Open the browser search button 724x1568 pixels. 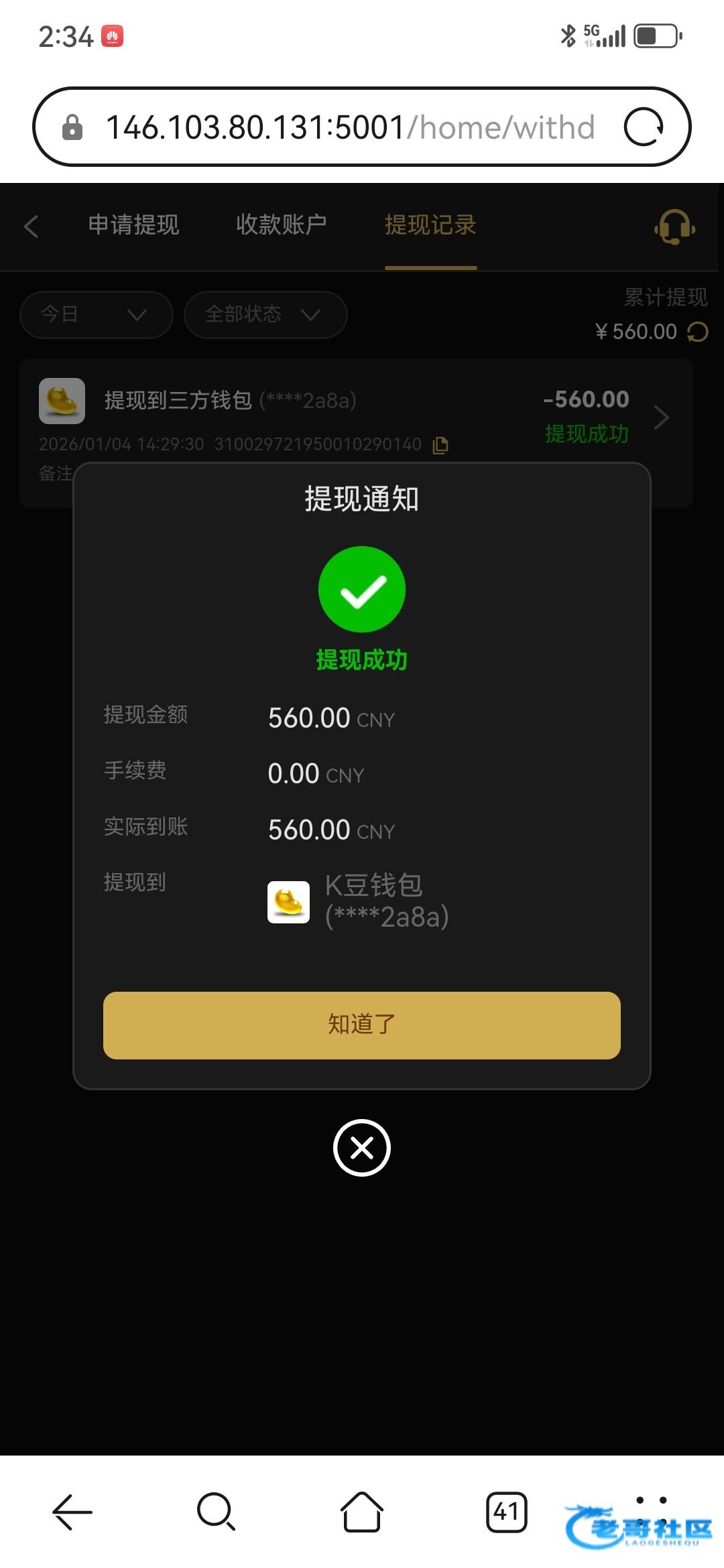click(216, 1512)
